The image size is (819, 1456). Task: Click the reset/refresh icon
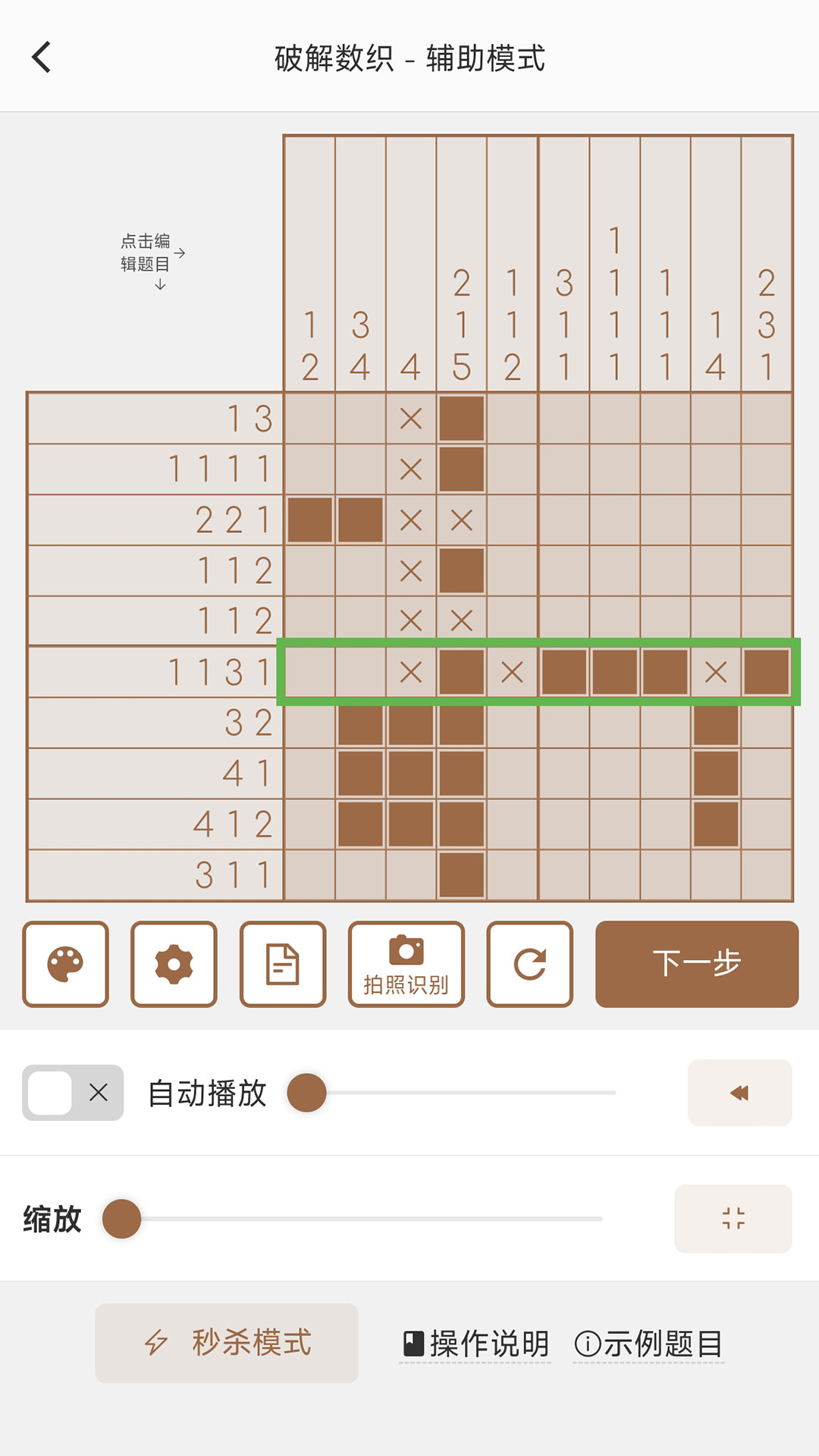coord(529,963)
